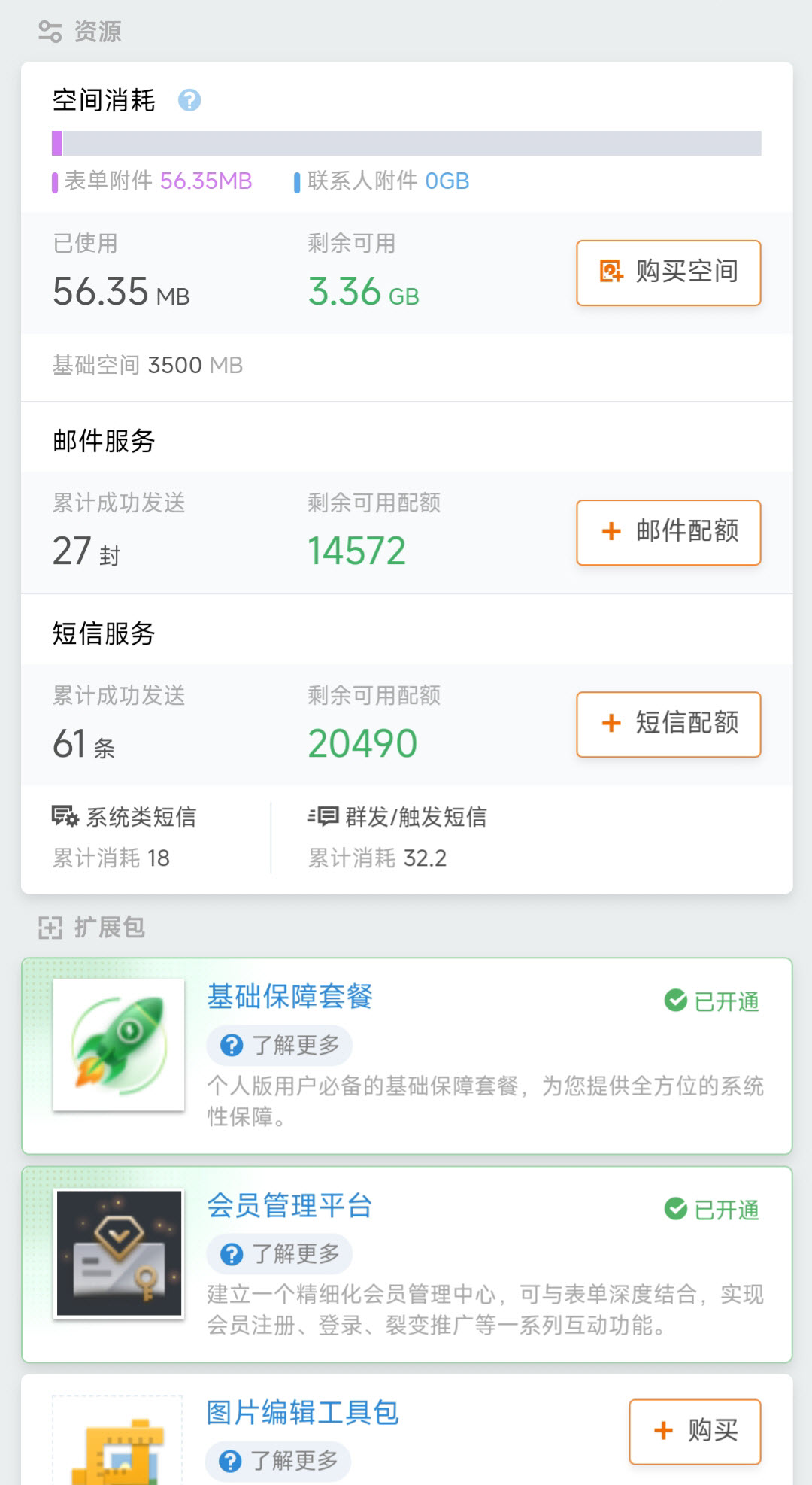Open 了解更多 under 会员管理平台
Image resolution: width=812 pixels, height=1485 pixels.
coord(280,1253)
